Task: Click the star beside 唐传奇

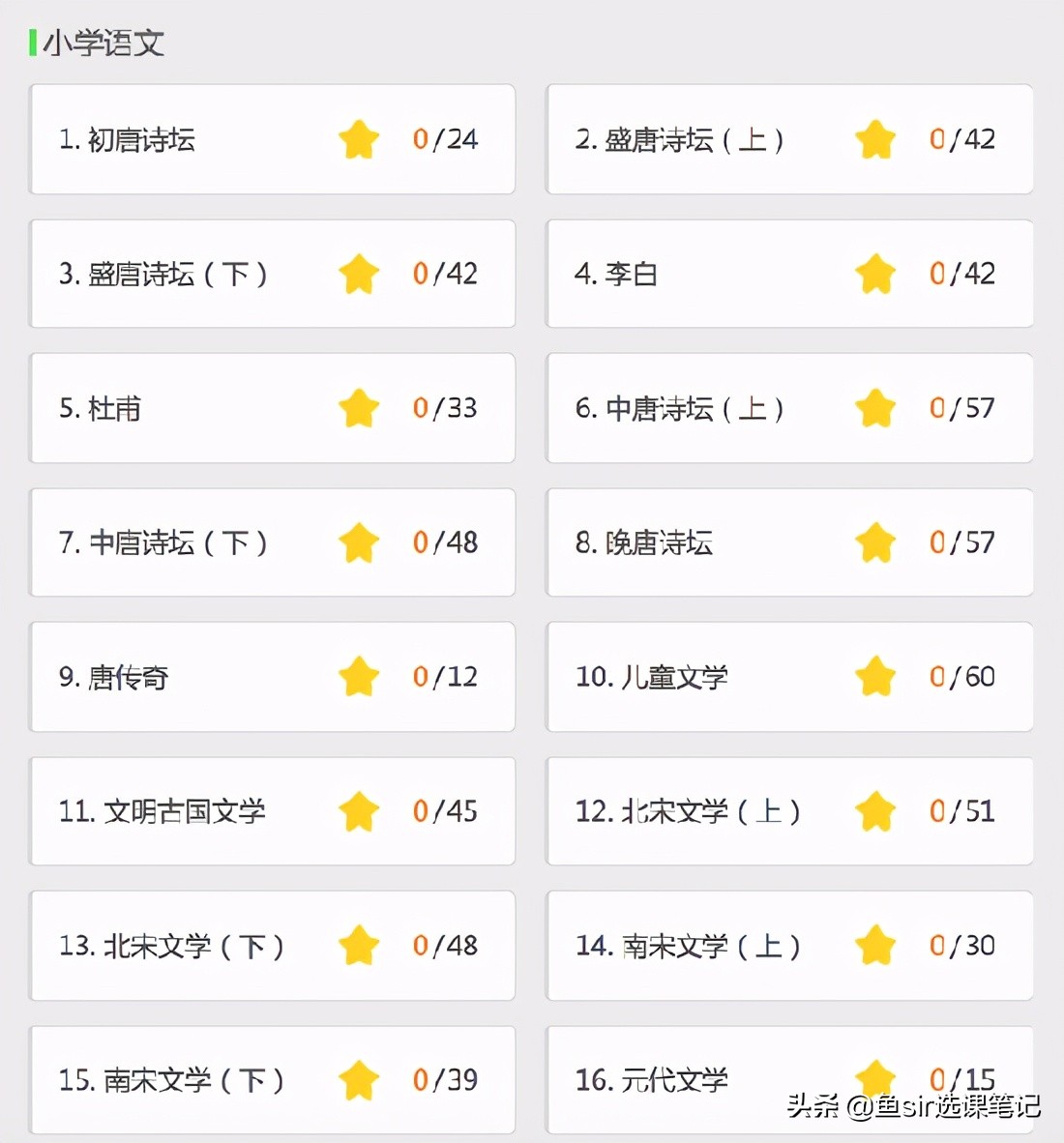Action: pyautogui.click(x=358, y=677)
